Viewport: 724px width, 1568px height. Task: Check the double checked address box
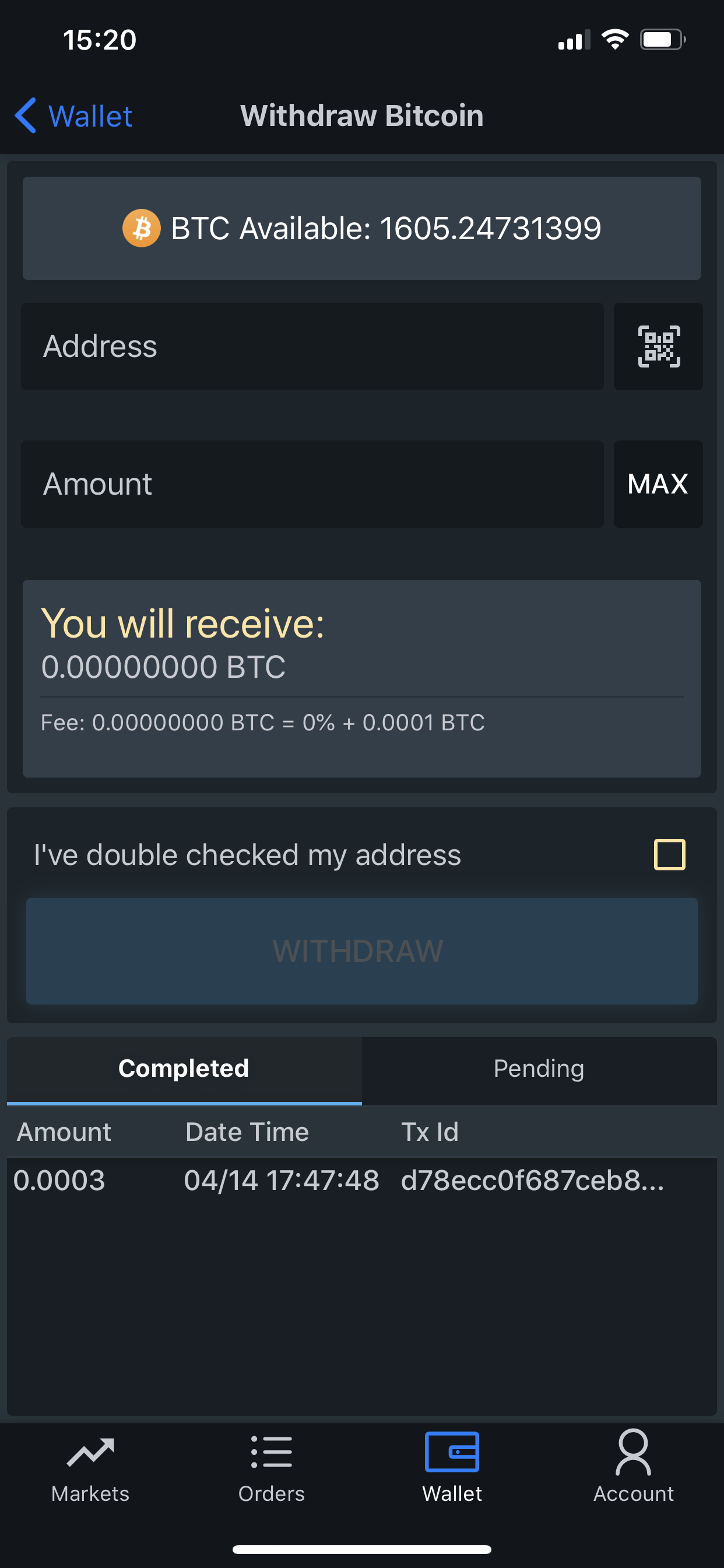click(x=669, y=855)
